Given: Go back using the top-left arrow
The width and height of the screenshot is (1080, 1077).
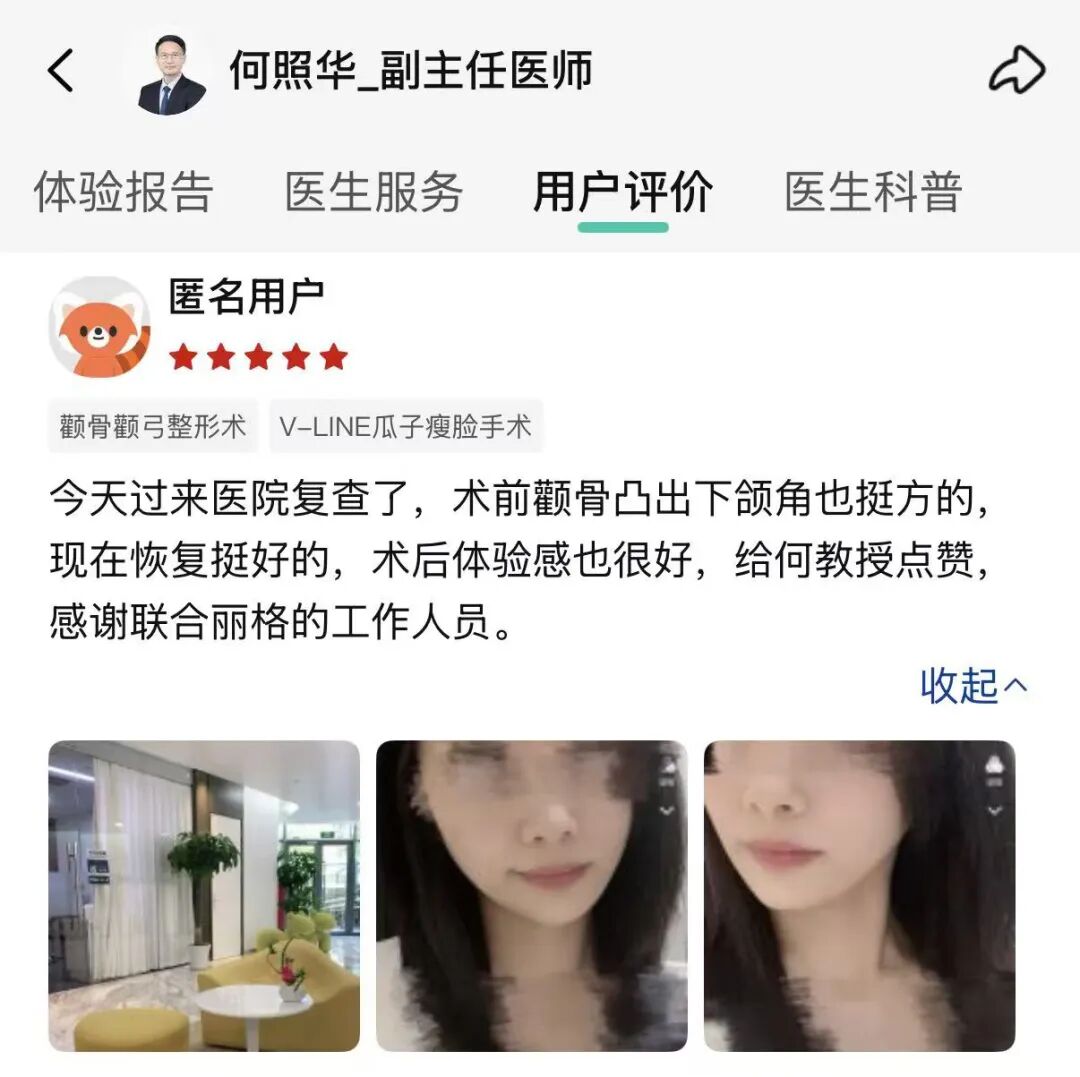Looking at the screenshot, I should pyautogui.click(x=62, y=72).
